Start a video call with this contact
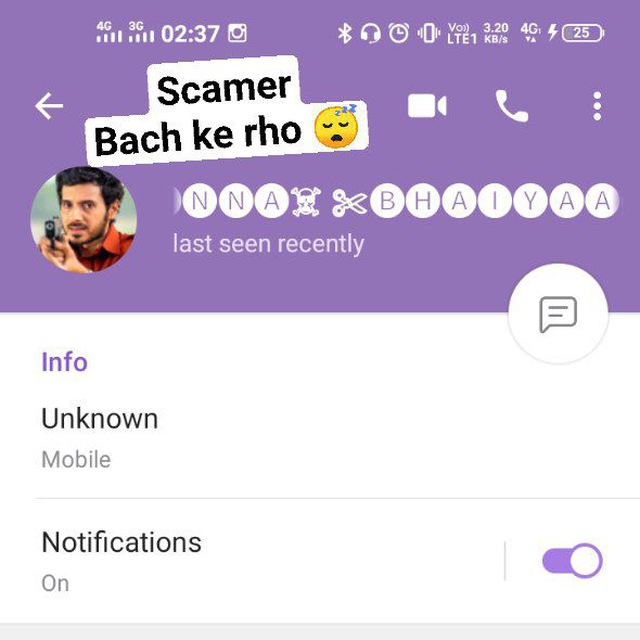Image resolution: width=640 pixels, height=640 pixels. [427, 106]
